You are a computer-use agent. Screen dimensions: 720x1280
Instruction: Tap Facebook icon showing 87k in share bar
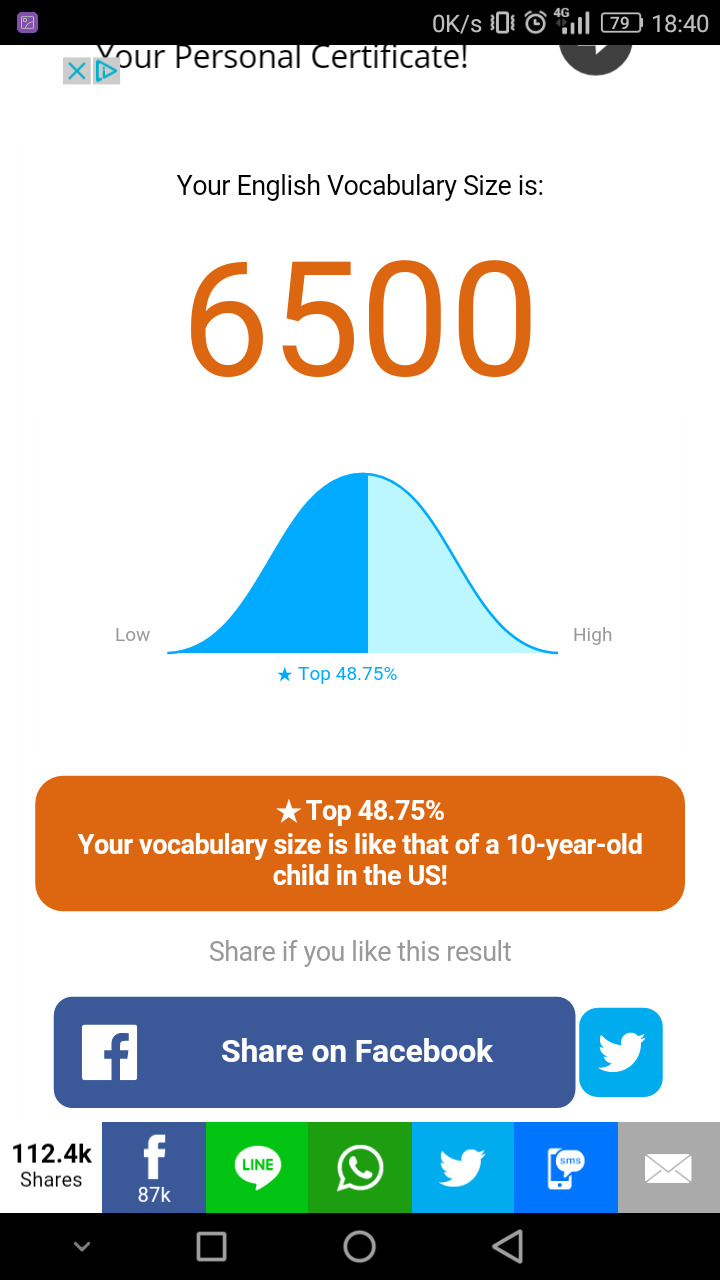point(154,1167)
